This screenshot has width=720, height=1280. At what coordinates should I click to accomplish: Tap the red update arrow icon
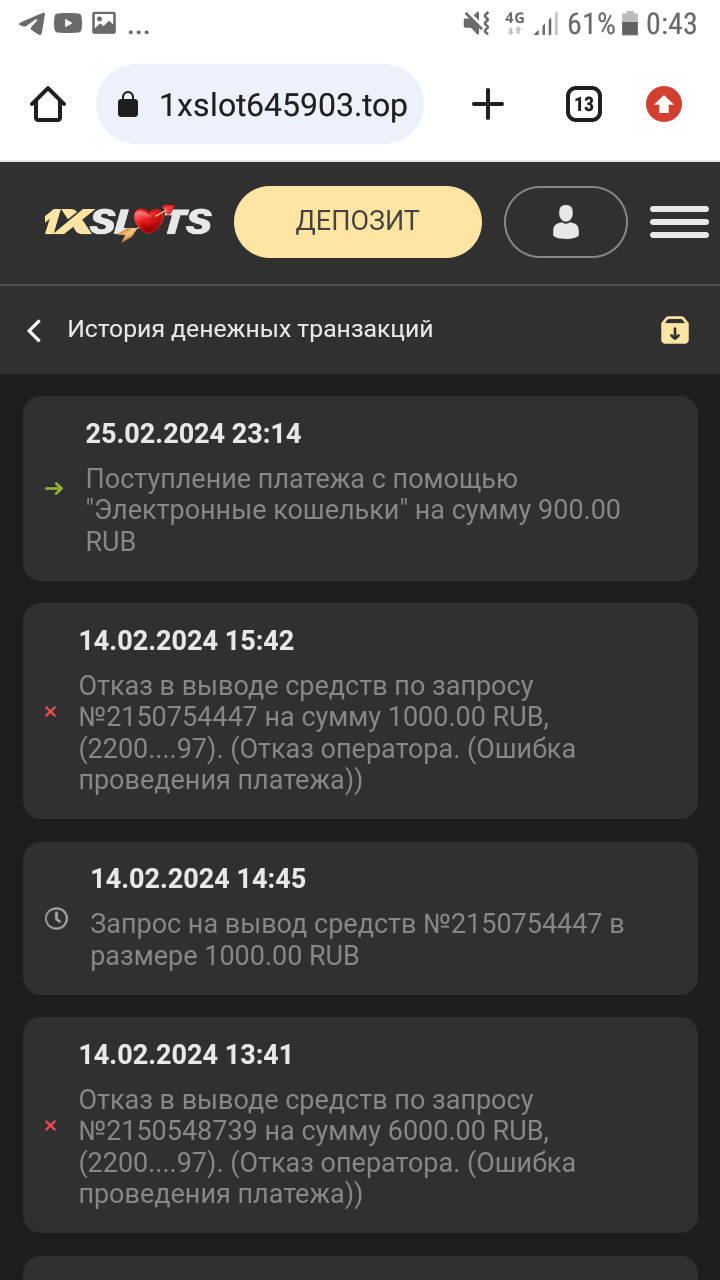(663, 104)
